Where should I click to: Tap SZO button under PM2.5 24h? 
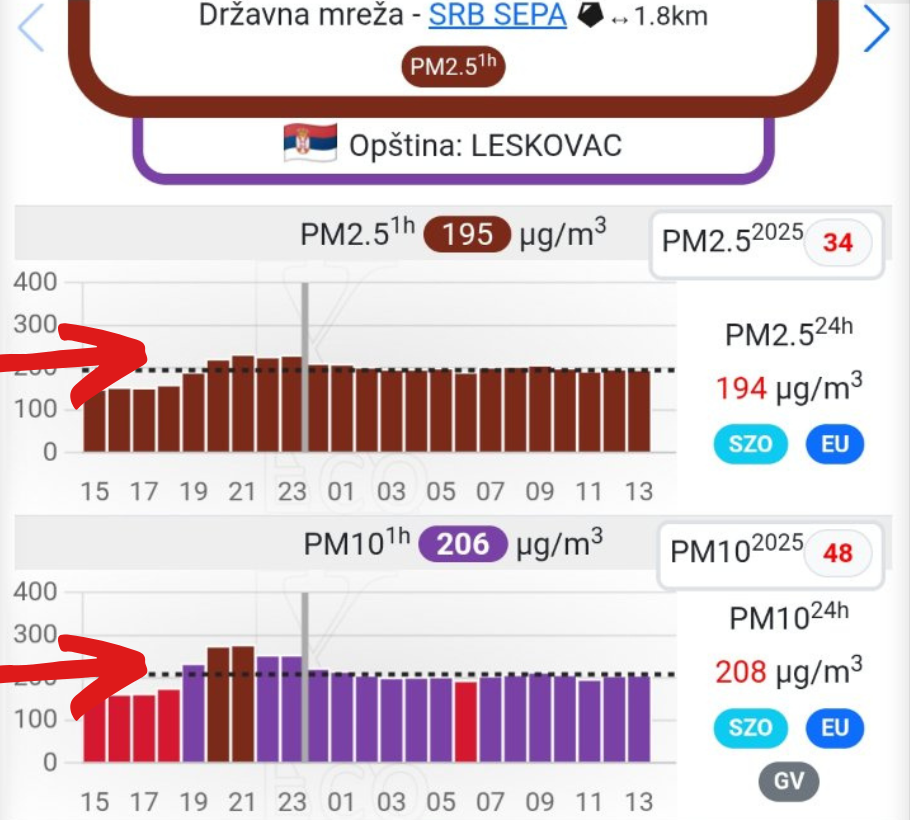751,444
